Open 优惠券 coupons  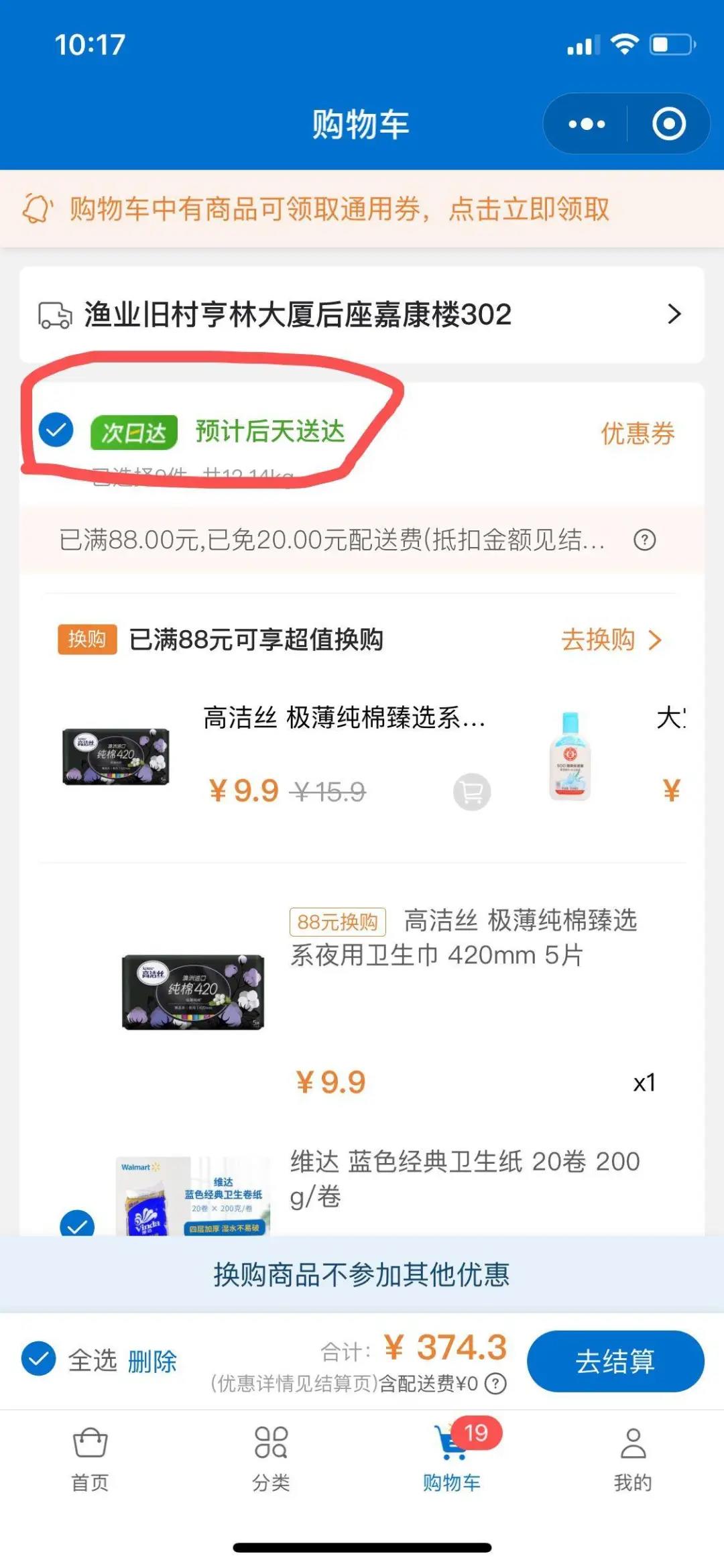point(637,434)
